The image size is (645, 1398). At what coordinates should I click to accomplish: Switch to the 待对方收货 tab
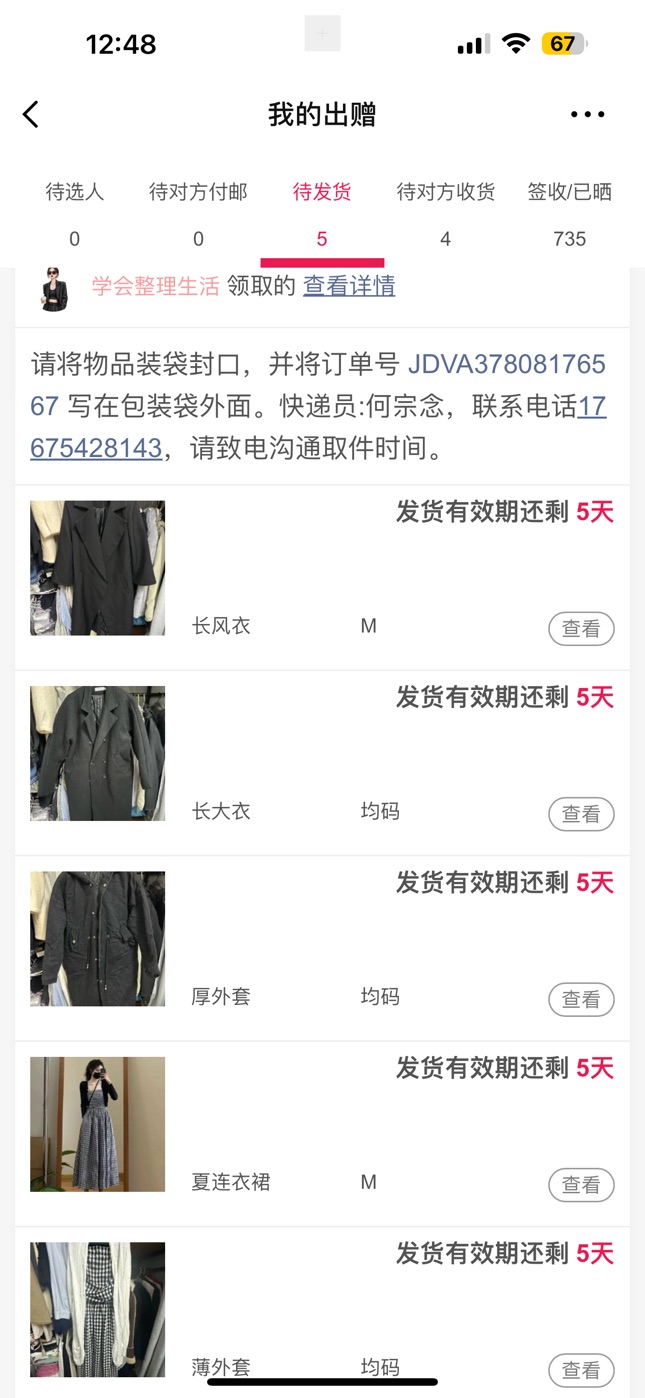point(445,211)
